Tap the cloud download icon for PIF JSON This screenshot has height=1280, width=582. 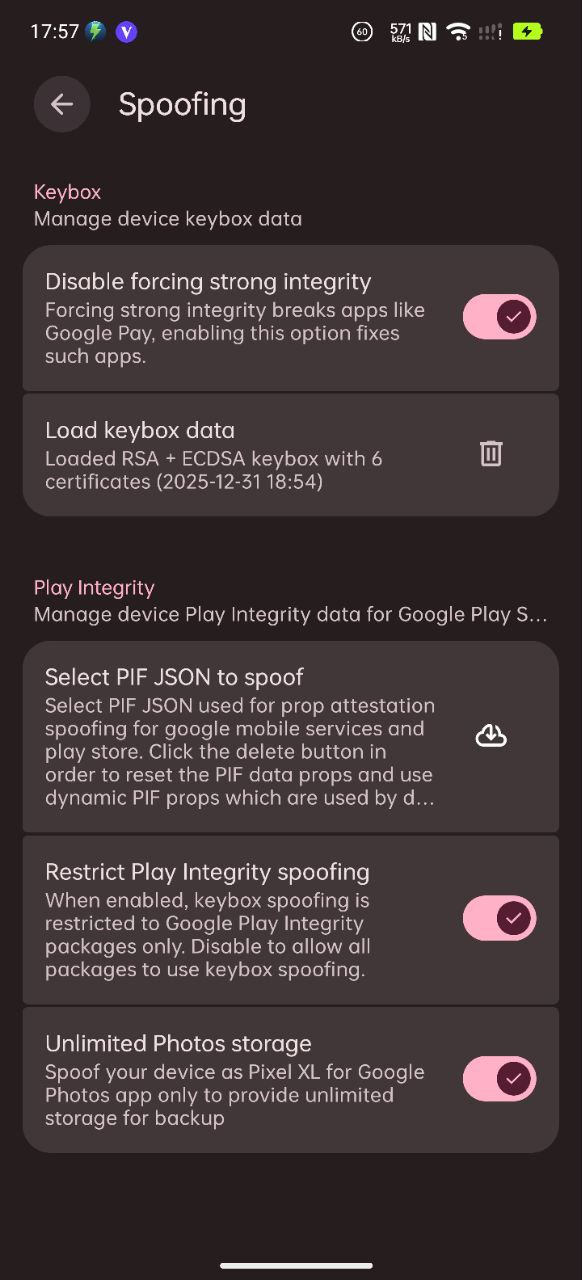pyautogui.click(x=490, y=737)
